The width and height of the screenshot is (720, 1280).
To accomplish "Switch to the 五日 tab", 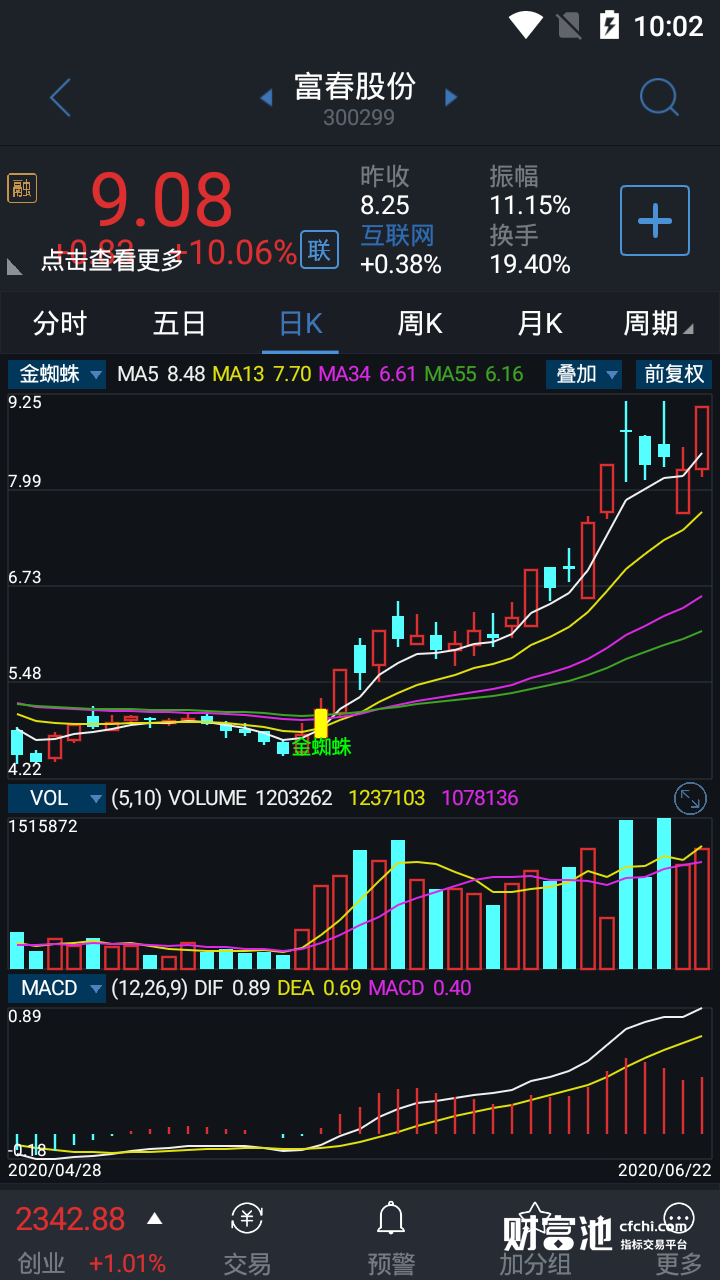I will [x=180, y=324].
